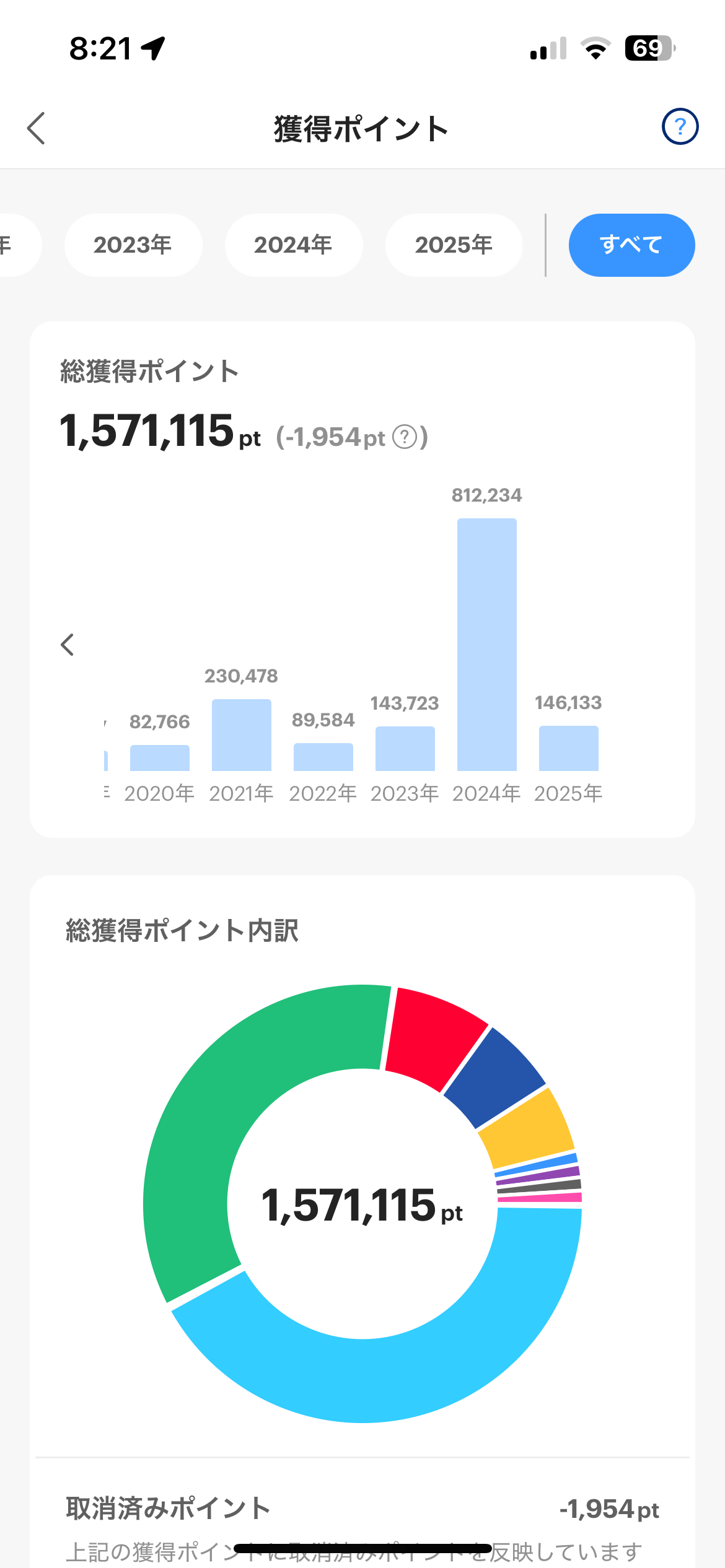This screenshot has height=1568, width=725.
Task: Filter points by 2024年
Action: coord(293,245)
